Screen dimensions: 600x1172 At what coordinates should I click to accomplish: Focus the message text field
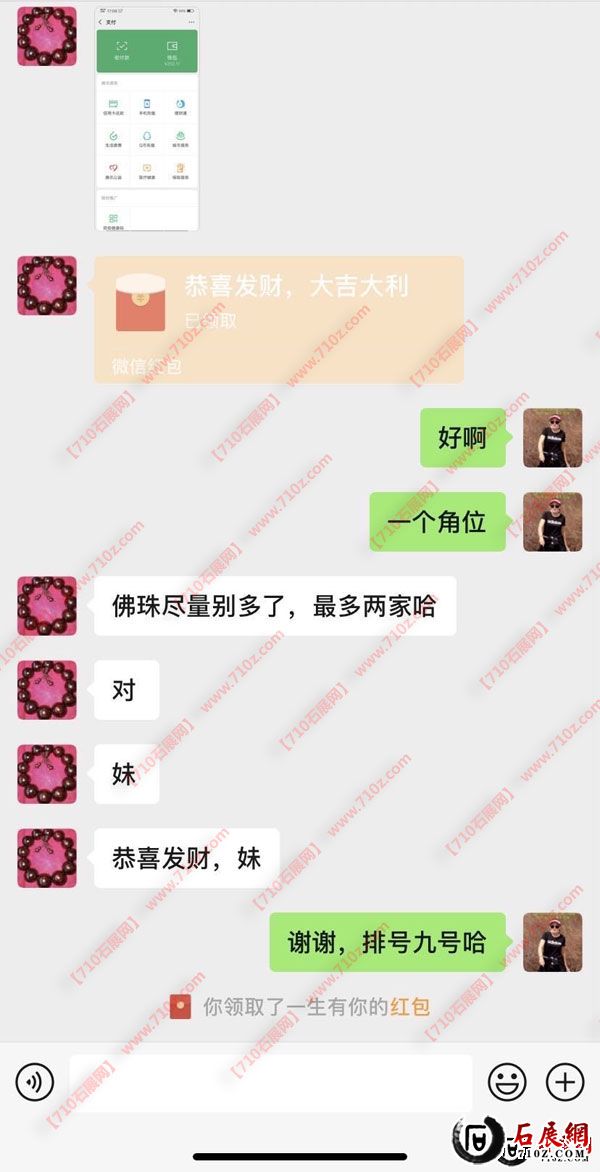point(270,1082)
